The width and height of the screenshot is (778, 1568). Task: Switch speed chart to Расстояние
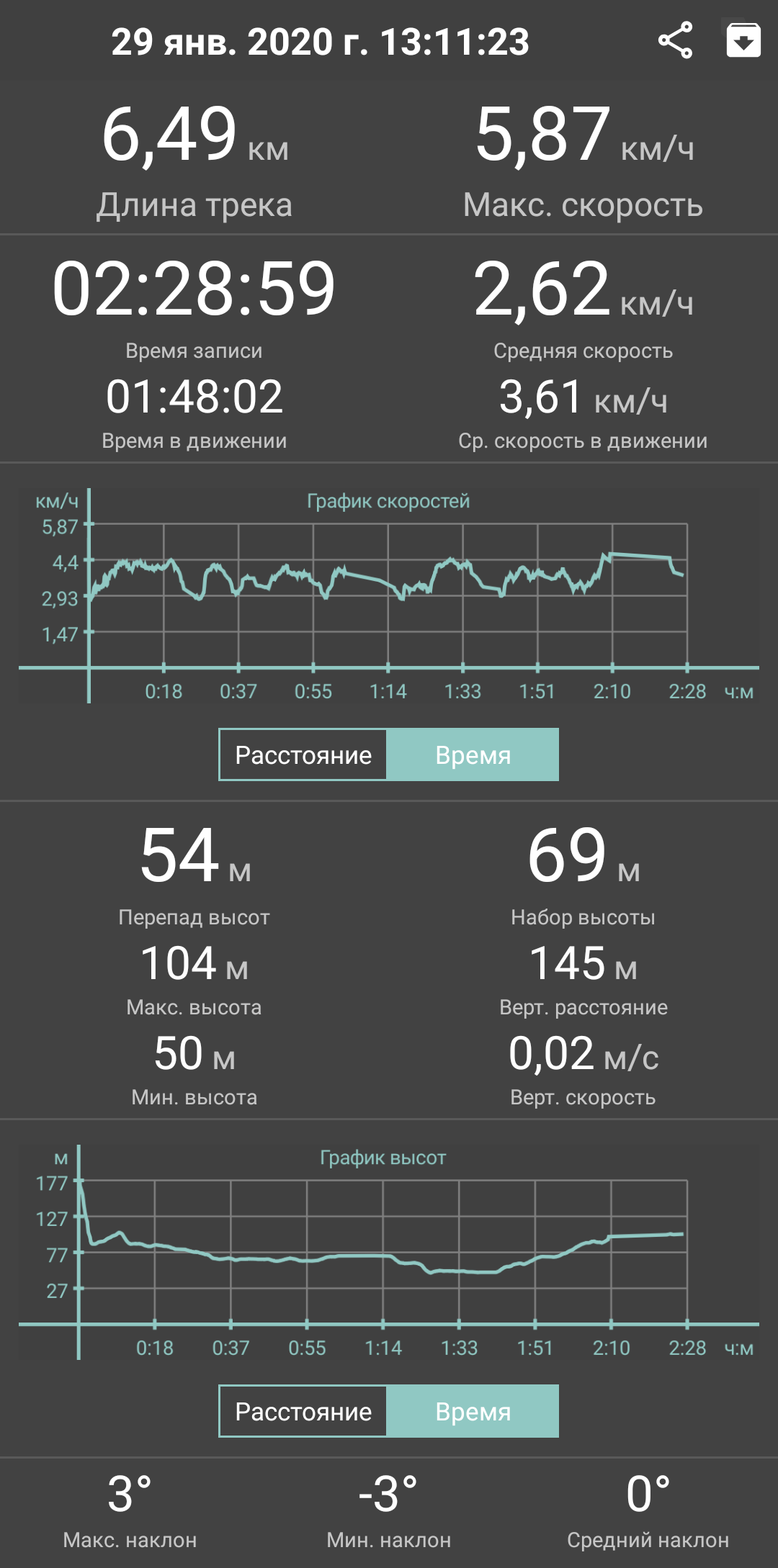303,754
